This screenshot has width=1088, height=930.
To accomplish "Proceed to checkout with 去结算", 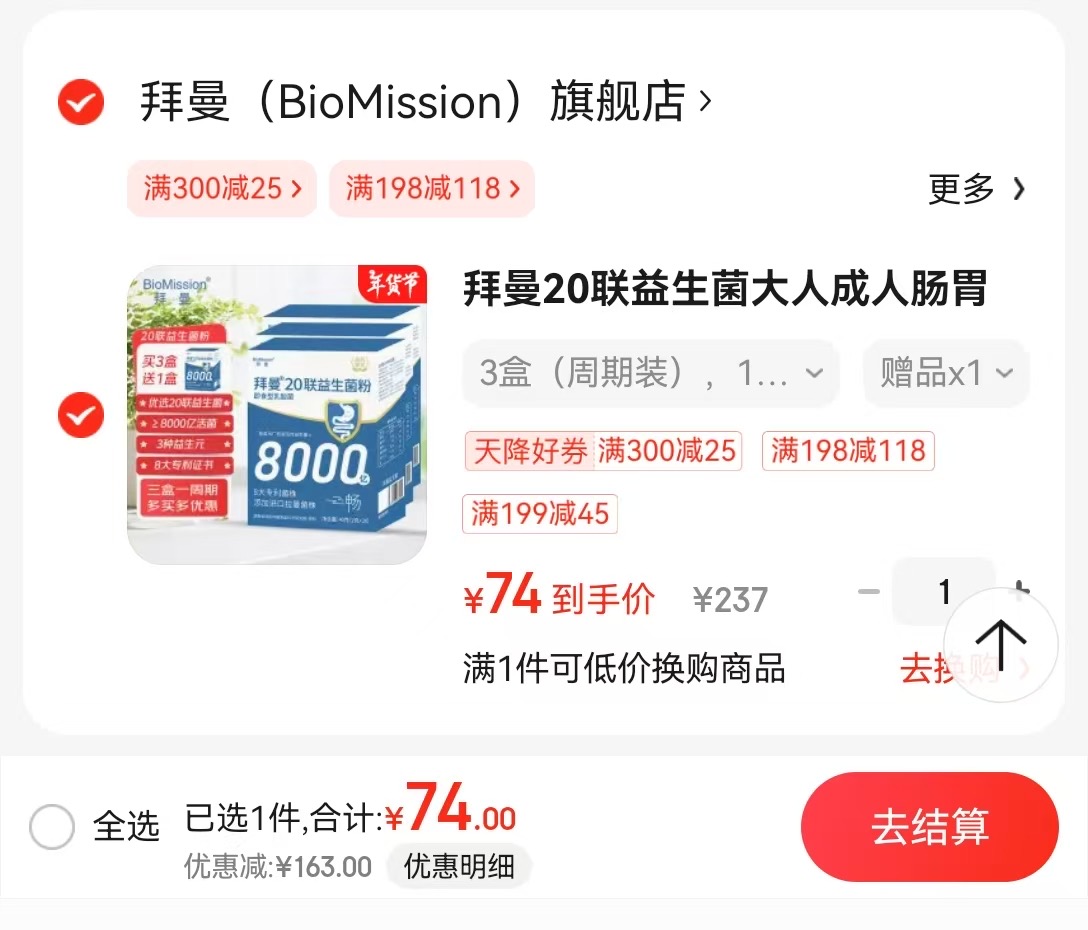I will click(929, 827).
